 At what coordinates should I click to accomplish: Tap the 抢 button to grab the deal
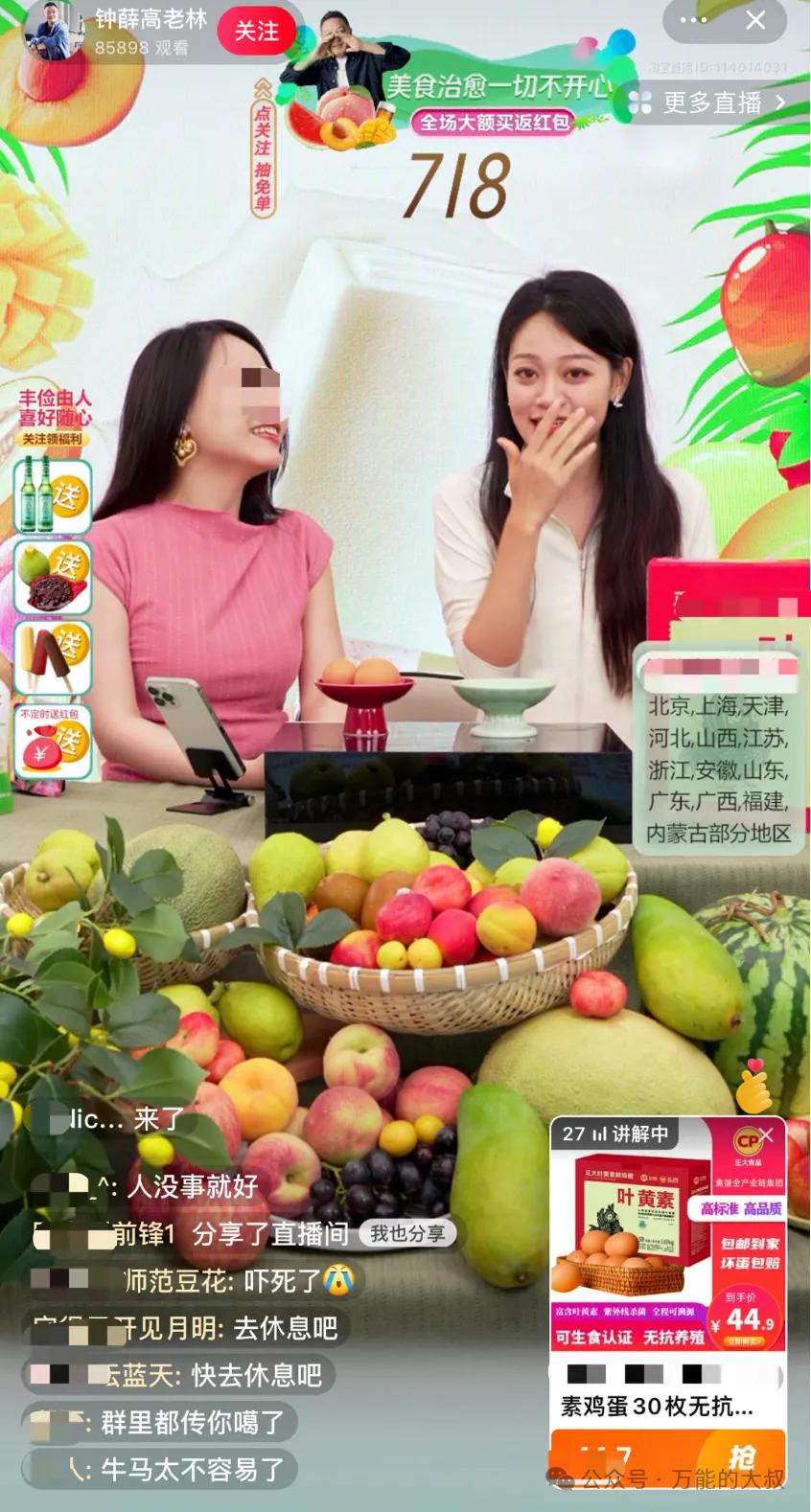[x=742, y=1456]
